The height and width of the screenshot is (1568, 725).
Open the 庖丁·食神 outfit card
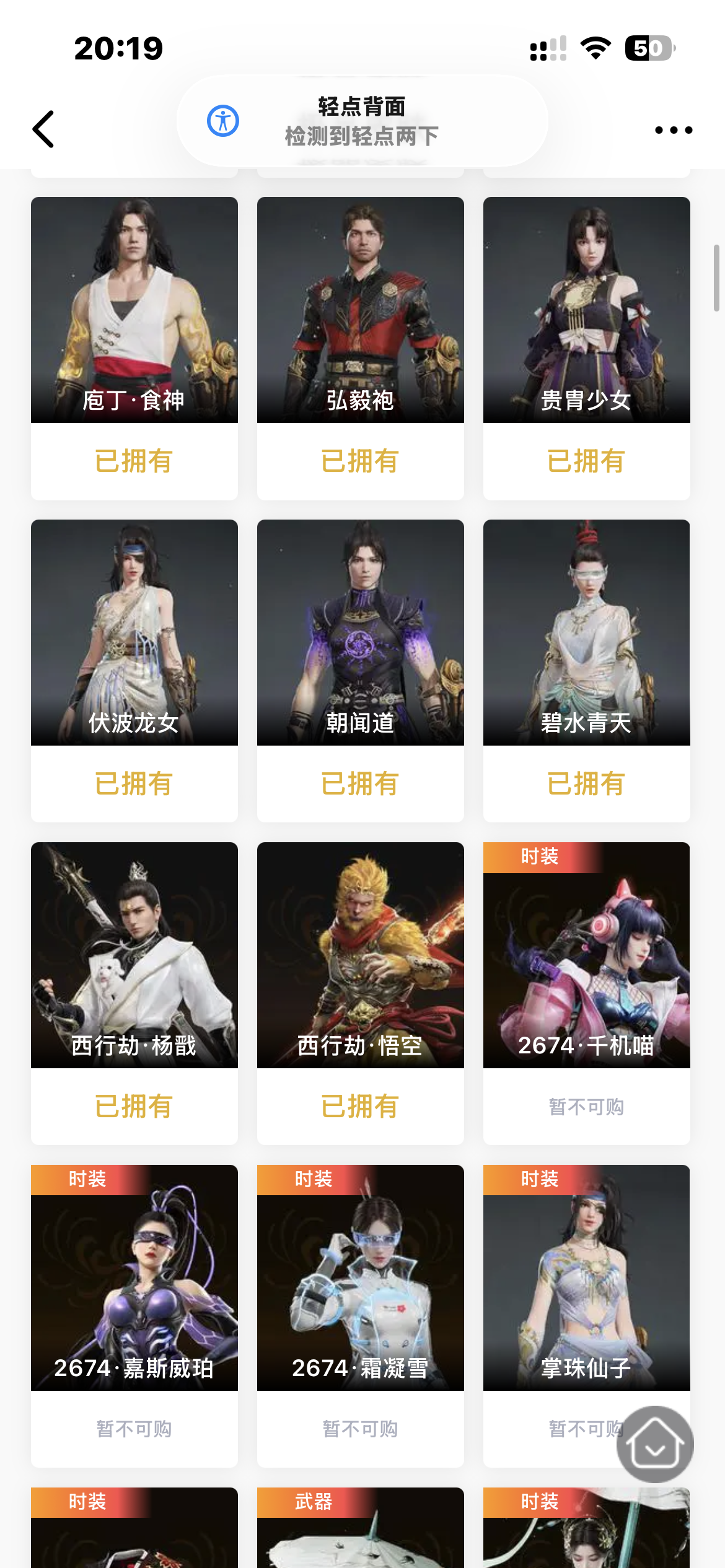point(134,310)
